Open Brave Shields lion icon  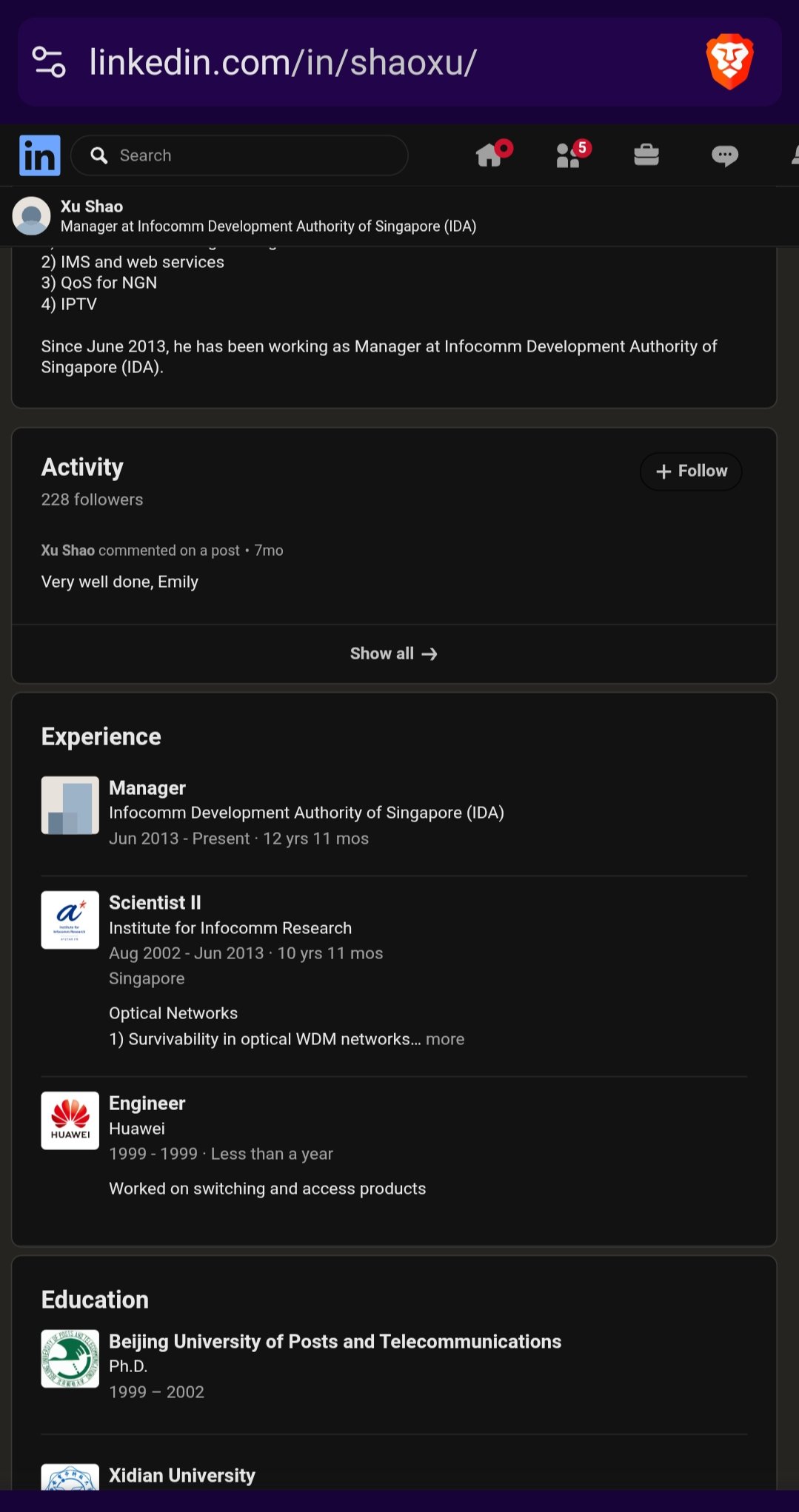point(729,62)
